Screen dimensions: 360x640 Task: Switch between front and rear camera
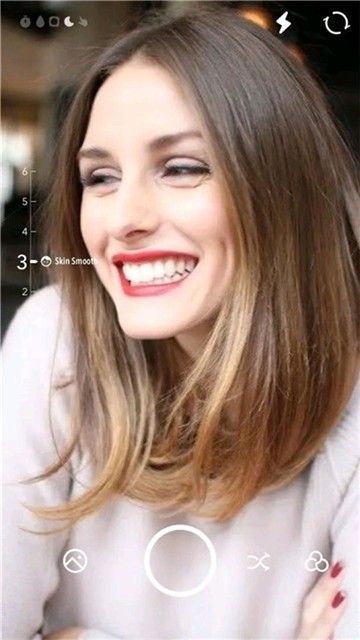(x=336, y=23)
